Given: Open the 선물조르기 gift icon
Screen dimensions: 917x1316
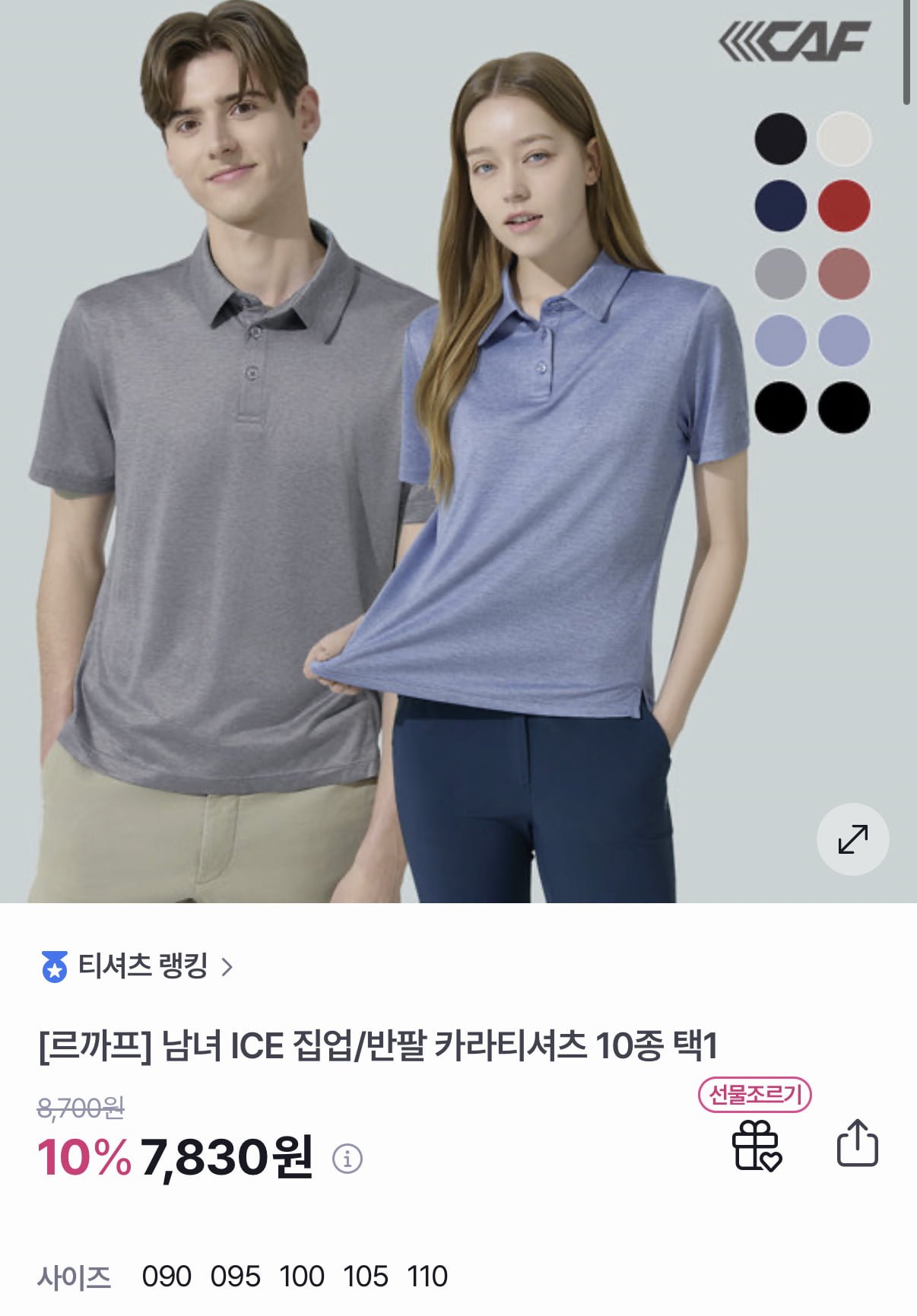Looking at the screenshot, I should tap(756, 1145).
